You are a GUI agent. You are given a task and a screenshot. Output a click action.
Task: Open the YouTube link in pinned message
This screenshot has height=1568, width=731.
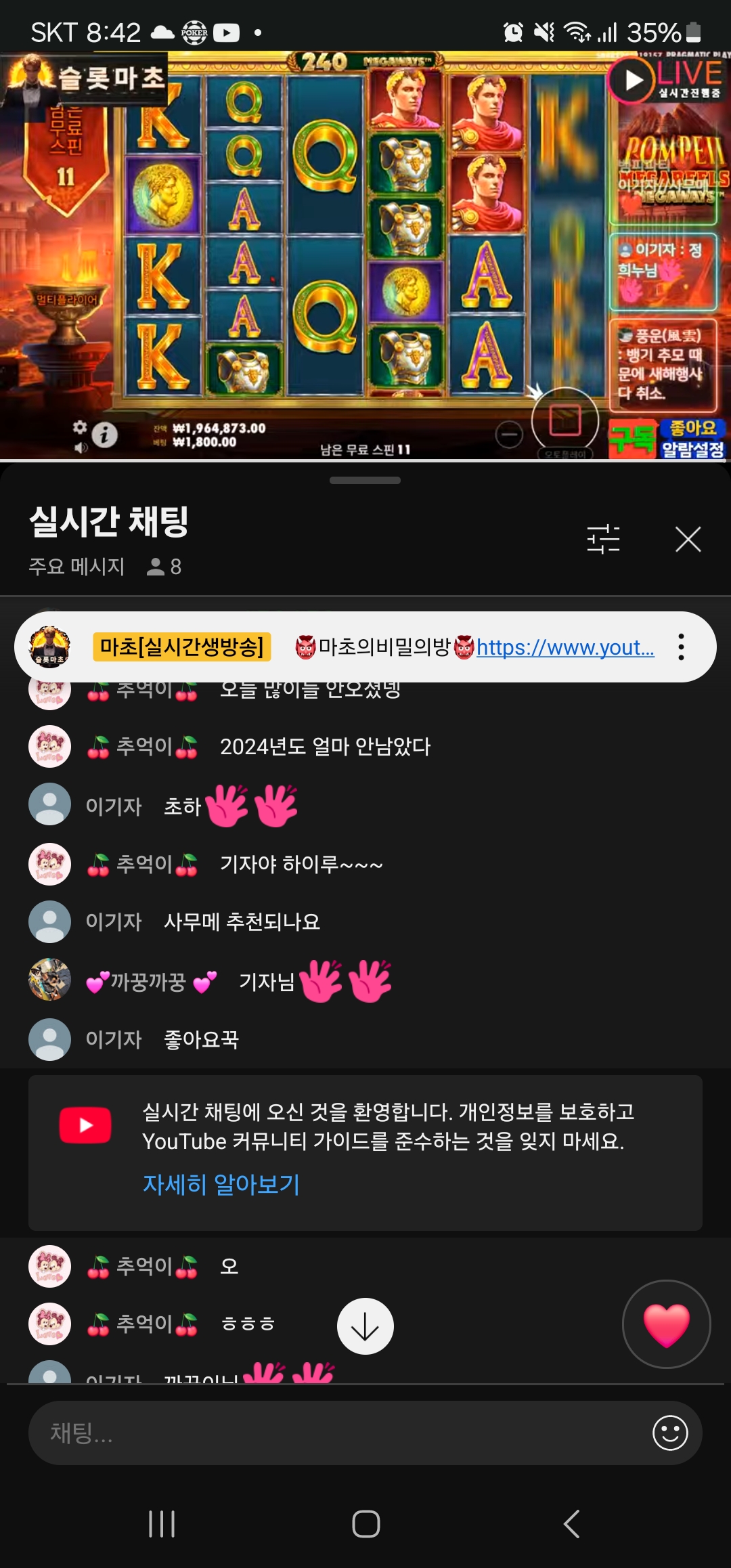[565, 648]
